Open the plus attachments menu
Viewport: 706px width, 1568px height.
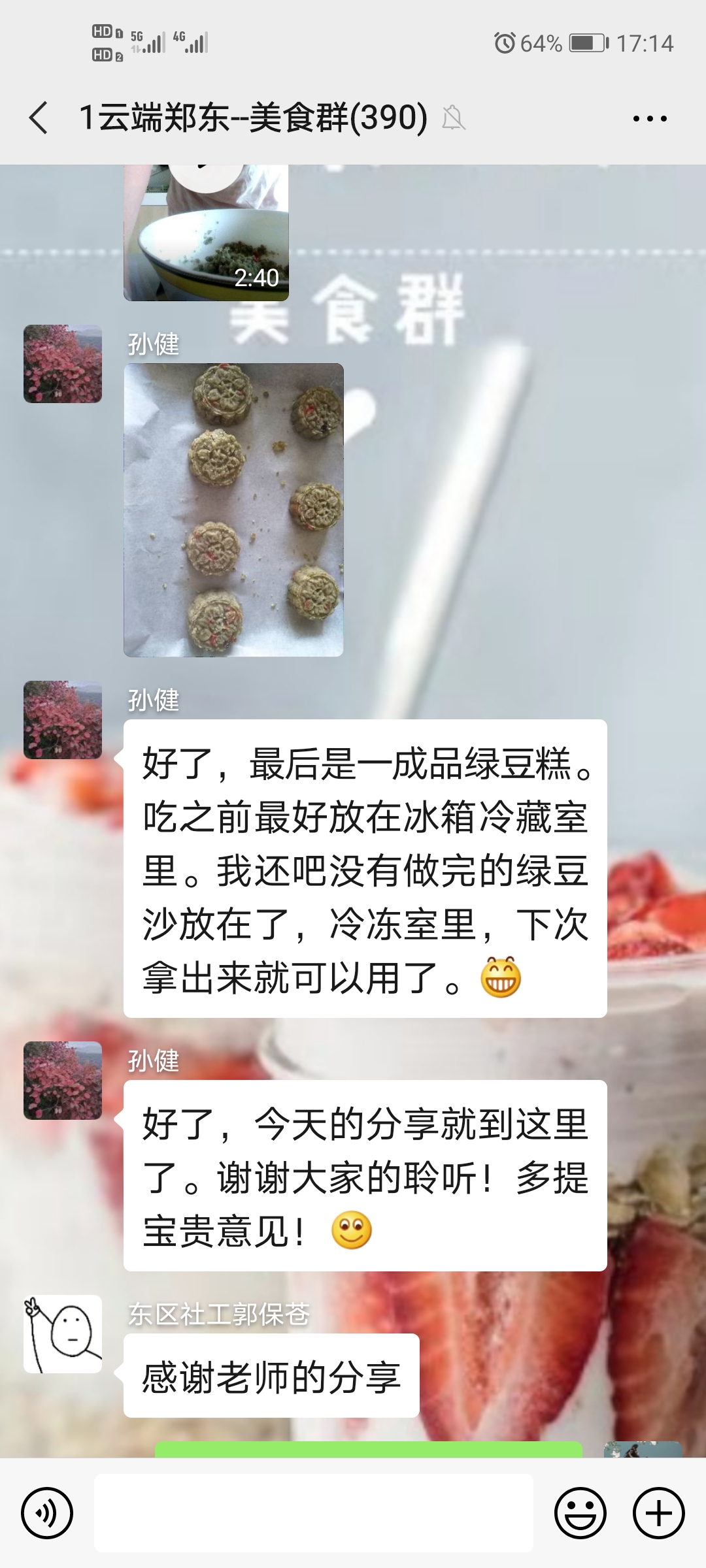[x=659, y=1513]
